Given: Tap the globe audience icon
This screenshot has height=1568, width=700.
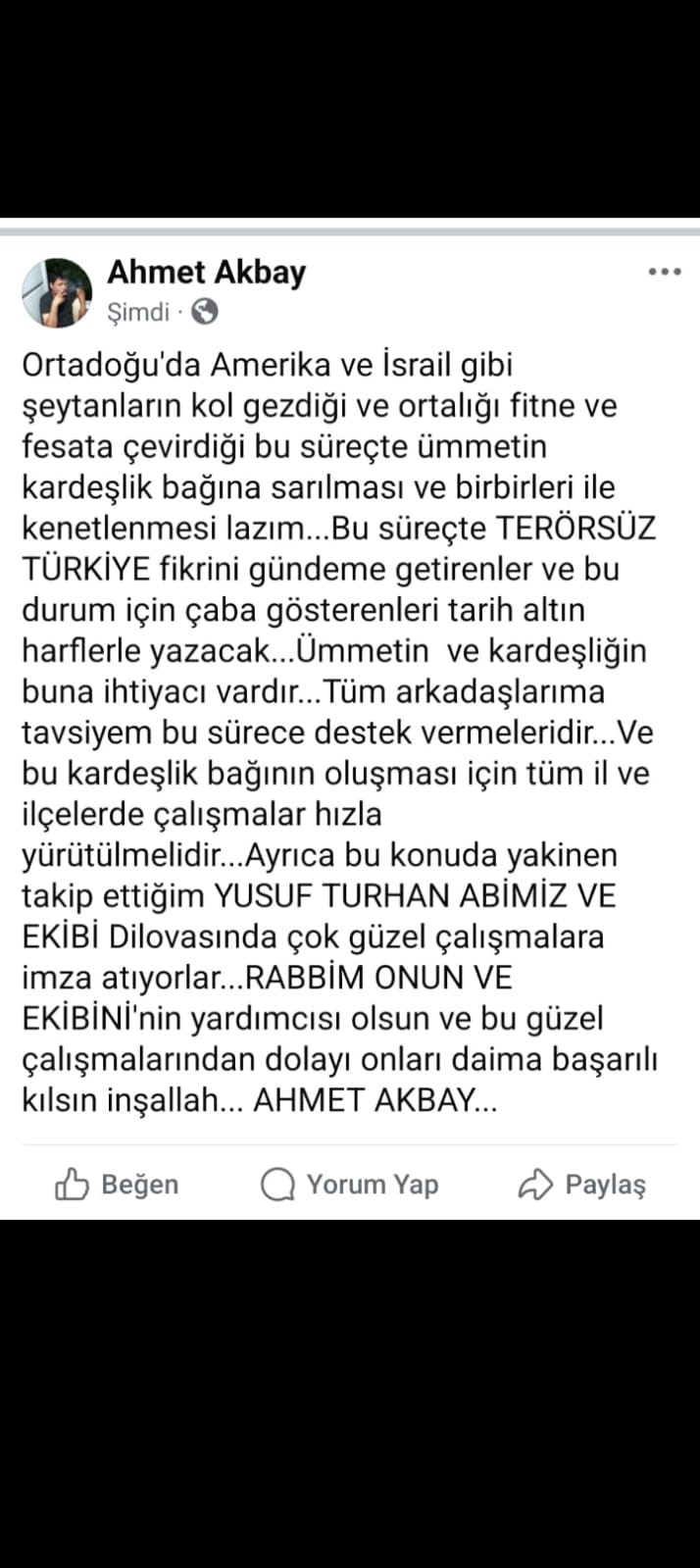Looking at the screenshot, I should click(205, 312).
